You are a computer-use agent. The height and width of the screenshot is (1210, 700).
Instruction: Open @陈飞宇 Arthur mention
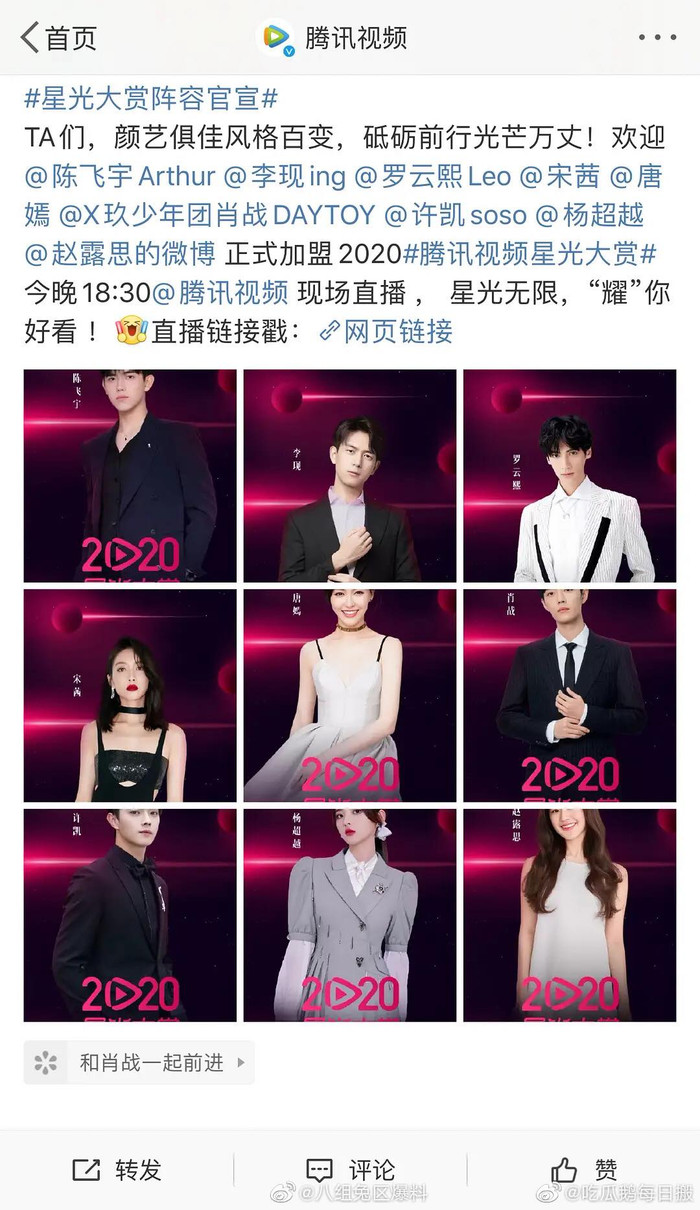(120, 177)
